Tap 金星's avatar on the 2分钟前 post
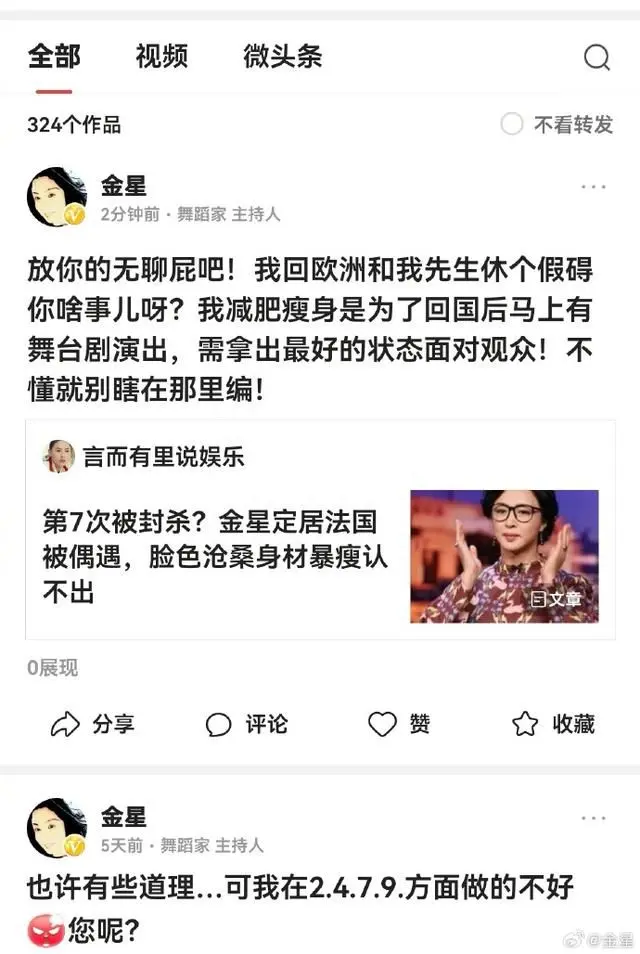Image resolution: width=640 pixels, height=954 pixels. tap(57, 197)
